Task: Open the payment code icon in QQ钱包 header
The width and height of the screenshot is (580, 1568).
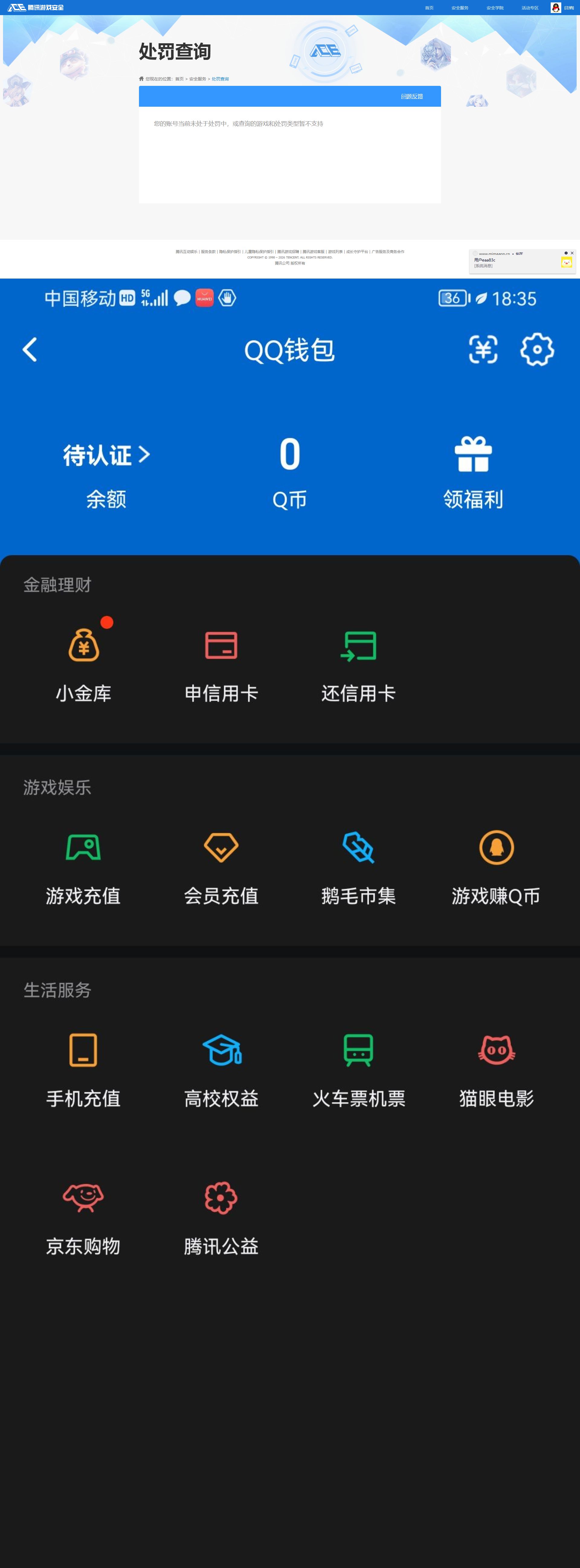Action: 483,349
